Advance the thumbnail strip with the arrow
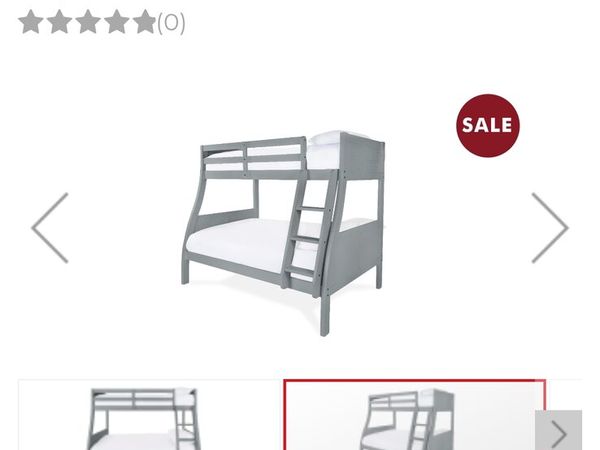The width and height of the screenshot is (600, 450). 558,432
